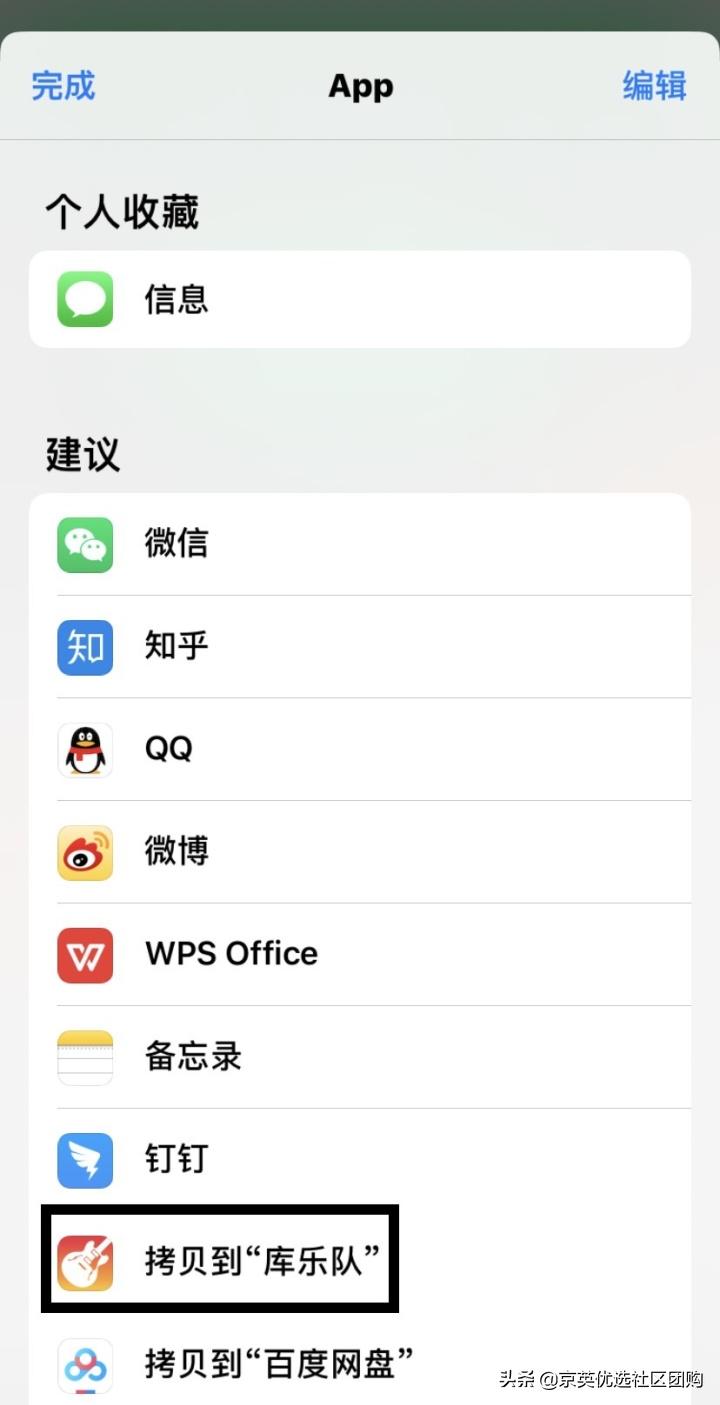
Task: Open Weibo by tapping its 微博 icon
Action: [85, 853]
